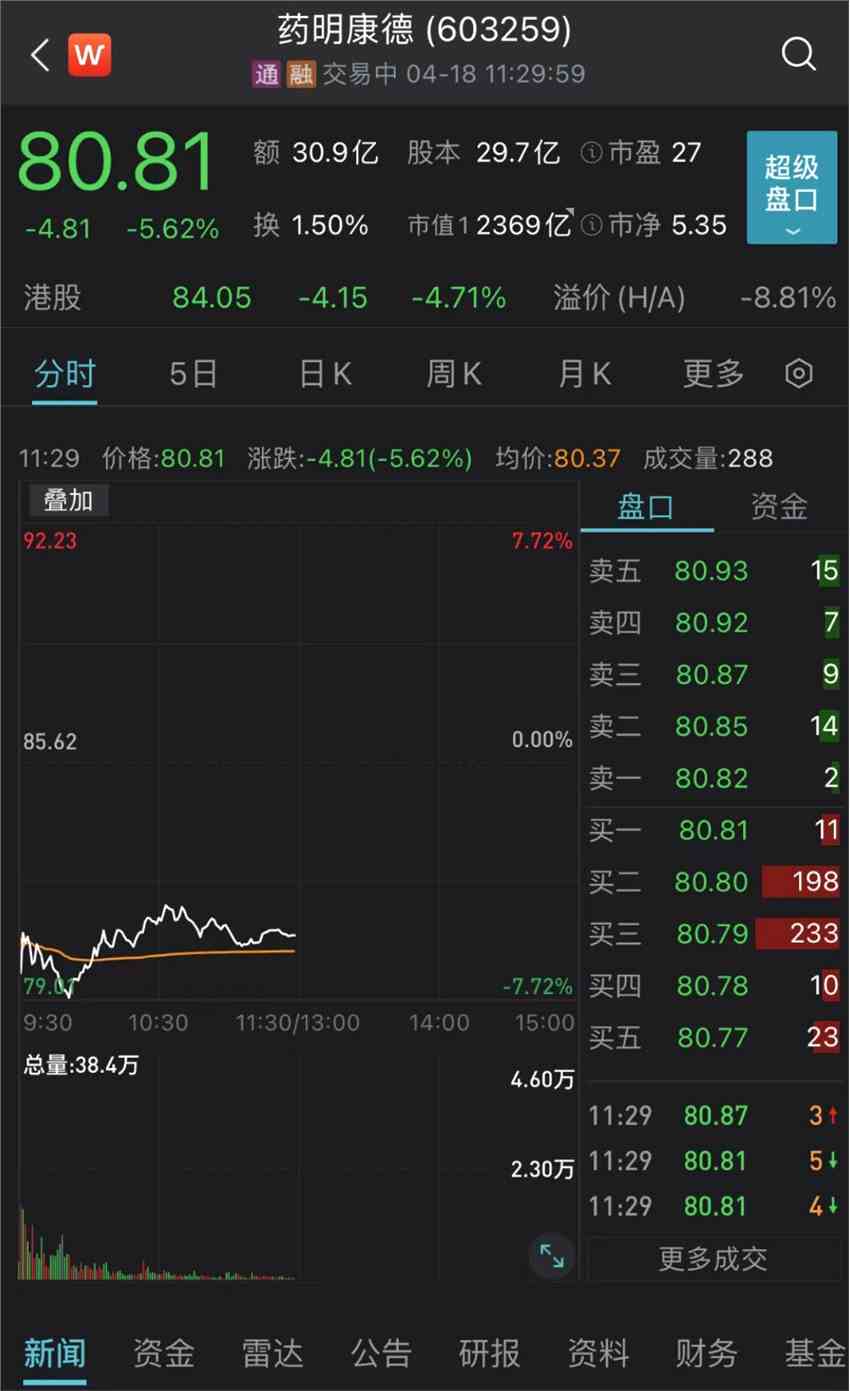Switch to the 日K chart tab
The height and width of the screenshot is (1391, 850).
pos(325,374)
